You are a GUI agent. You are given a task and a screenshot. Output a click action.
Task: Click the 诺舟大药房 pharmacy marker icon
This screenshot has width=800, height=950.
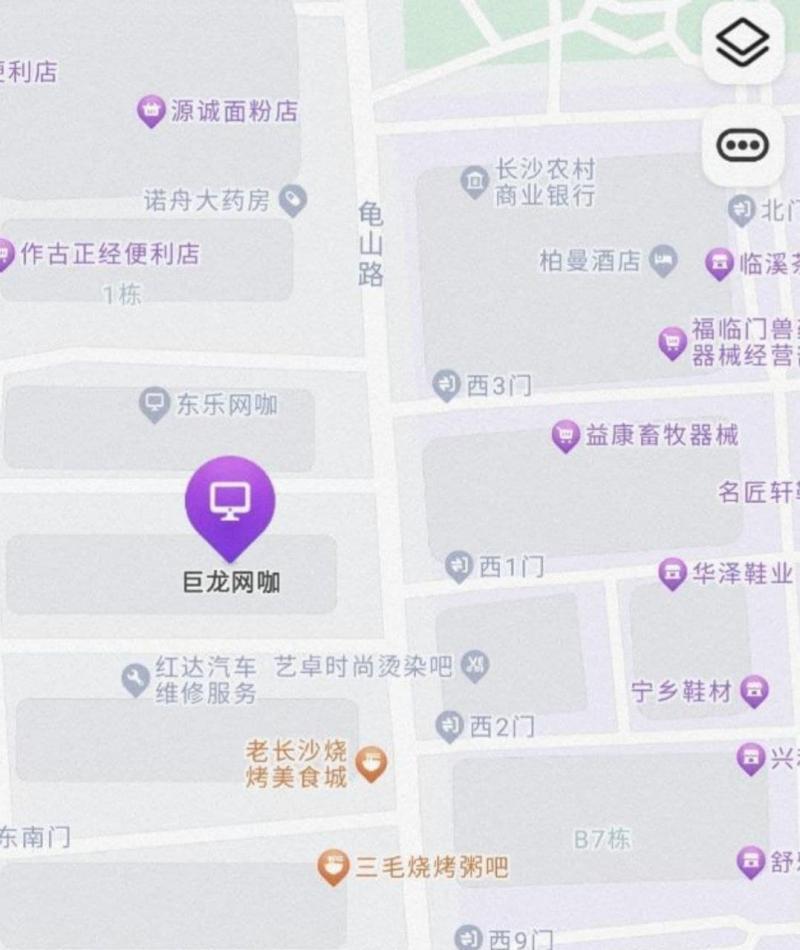pyautogui.click(x=293, y=199)
